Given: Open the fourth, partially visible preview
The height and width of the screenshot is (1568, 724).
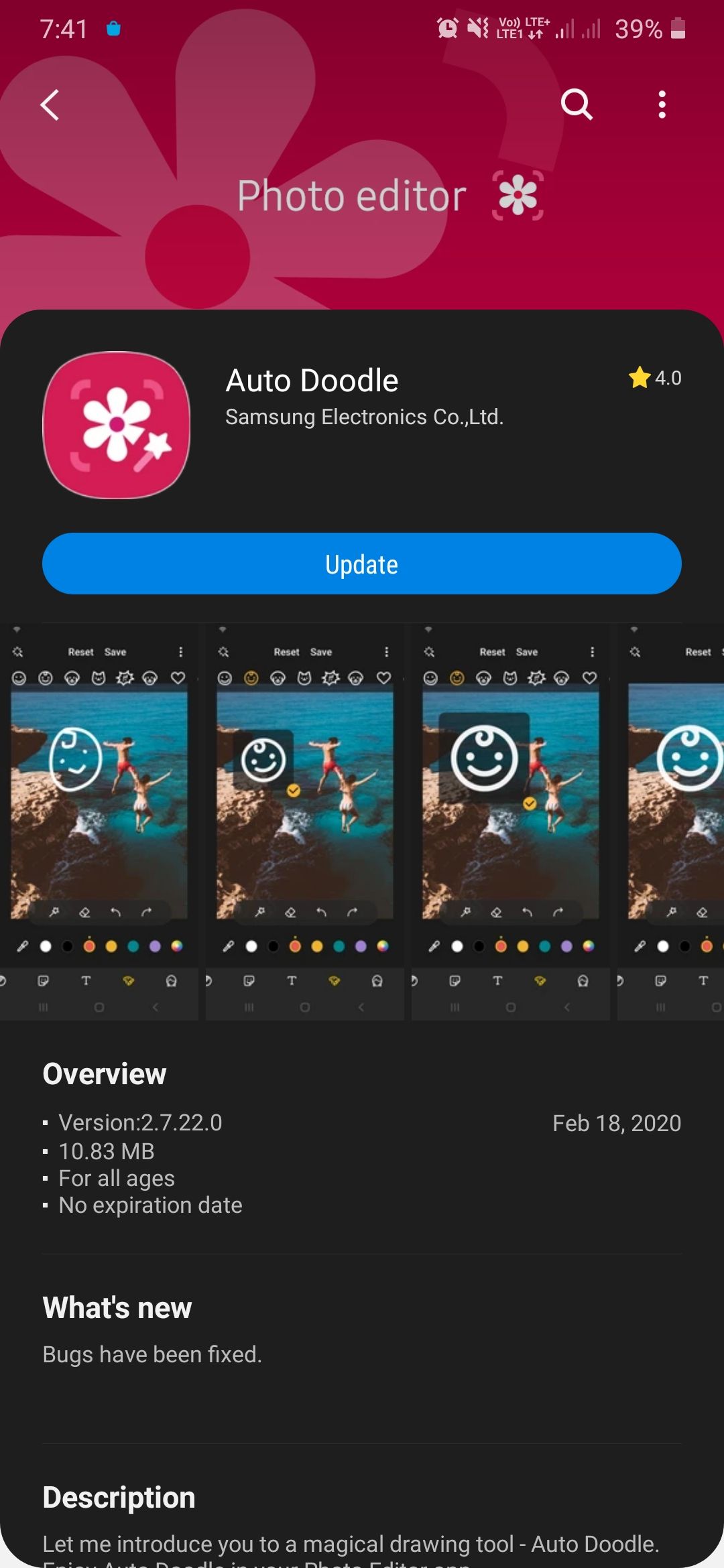Looking at the screenshot, I should [672, 822].
